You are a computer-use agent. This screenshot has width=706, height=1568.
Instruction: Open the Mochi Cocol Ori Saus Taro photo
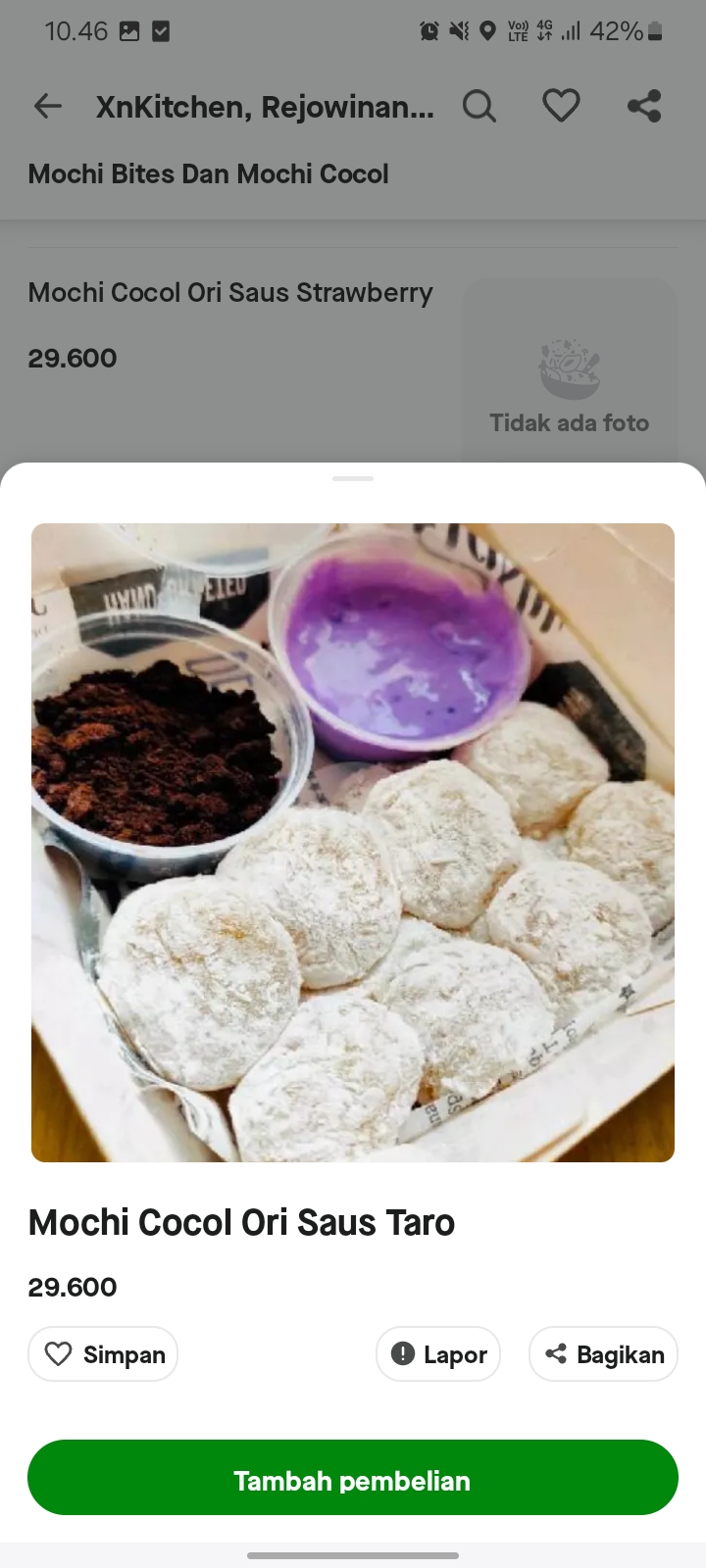tap(353, 841)
